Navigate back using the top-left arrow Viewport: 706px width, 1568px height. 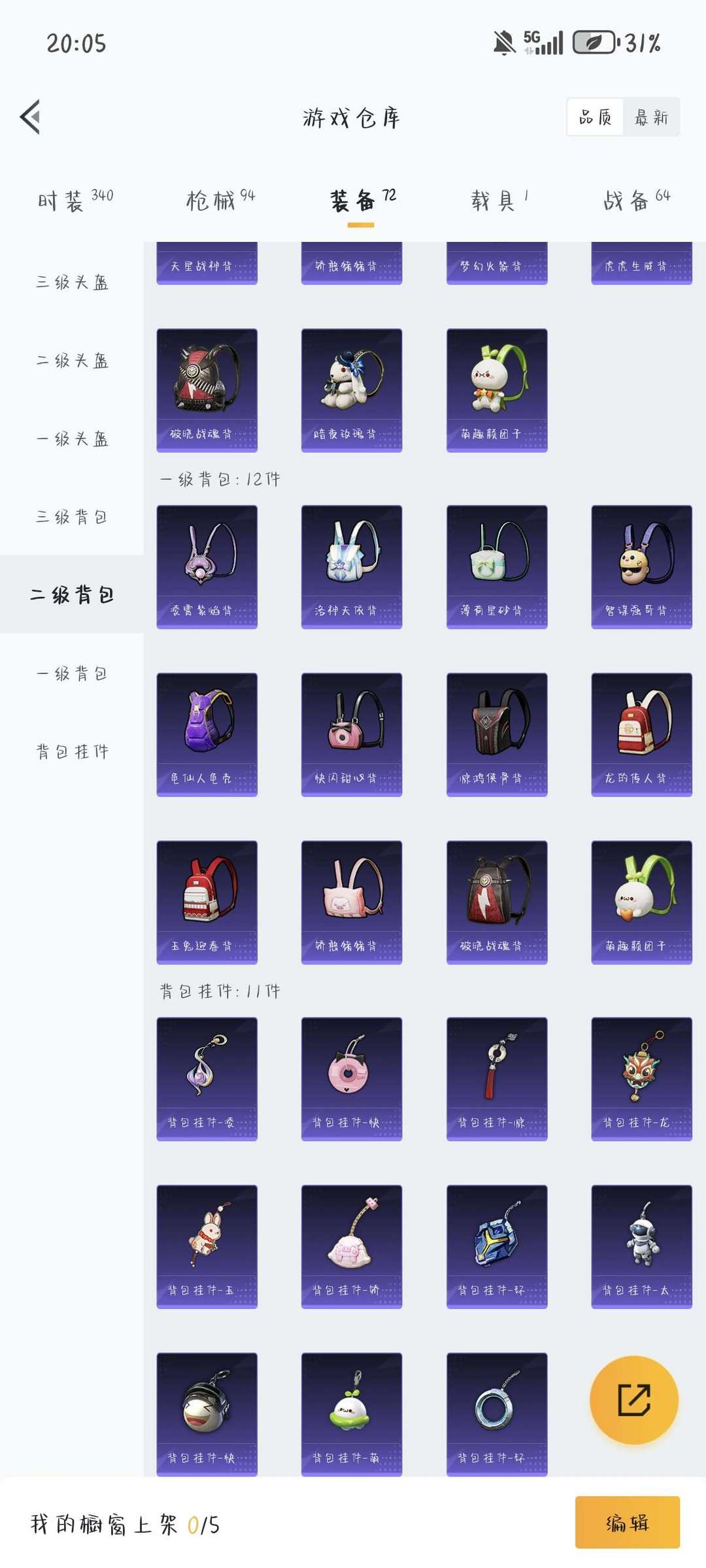click(31, 116)
